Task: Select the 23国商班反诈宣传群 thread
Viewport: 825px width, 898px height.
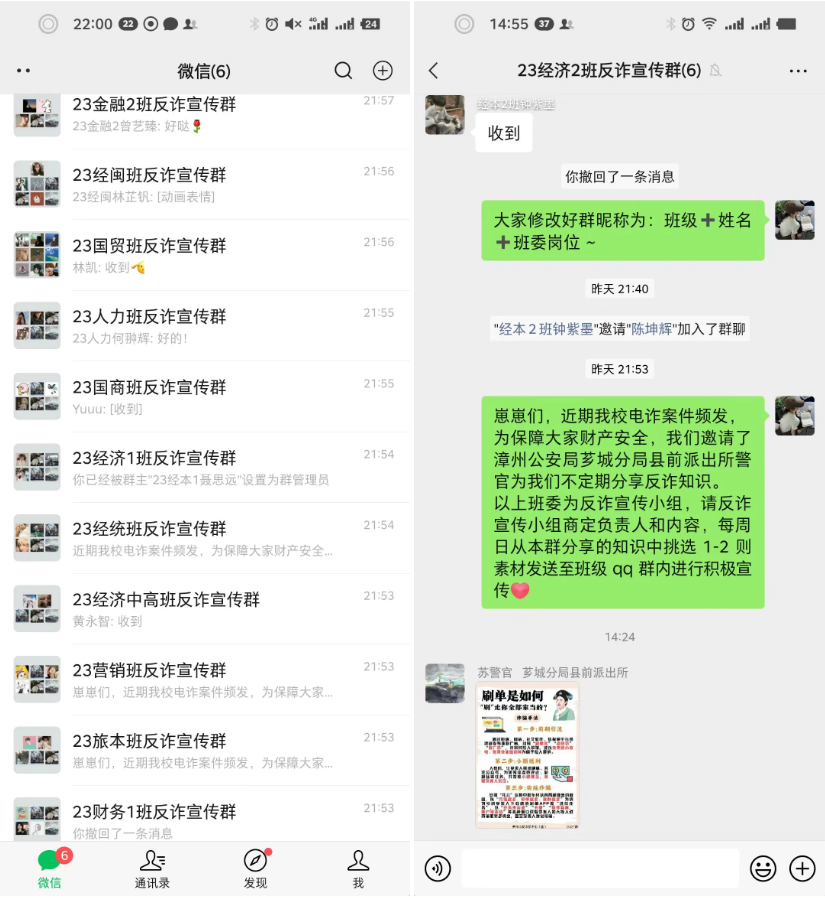Action: coord(210,396)
